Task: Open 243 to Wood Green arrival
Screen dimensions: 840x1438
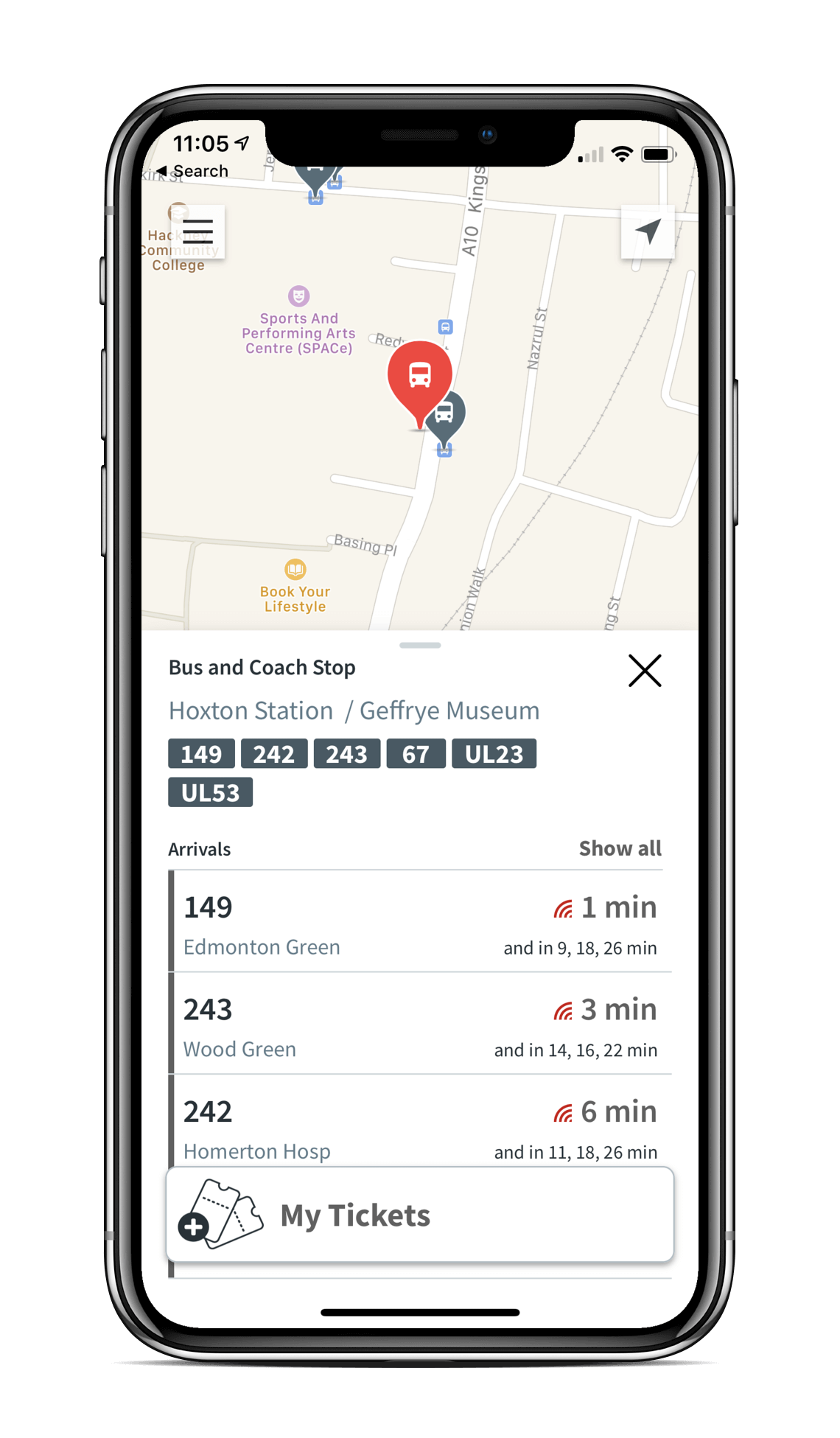Action: tap(420, 1023)
